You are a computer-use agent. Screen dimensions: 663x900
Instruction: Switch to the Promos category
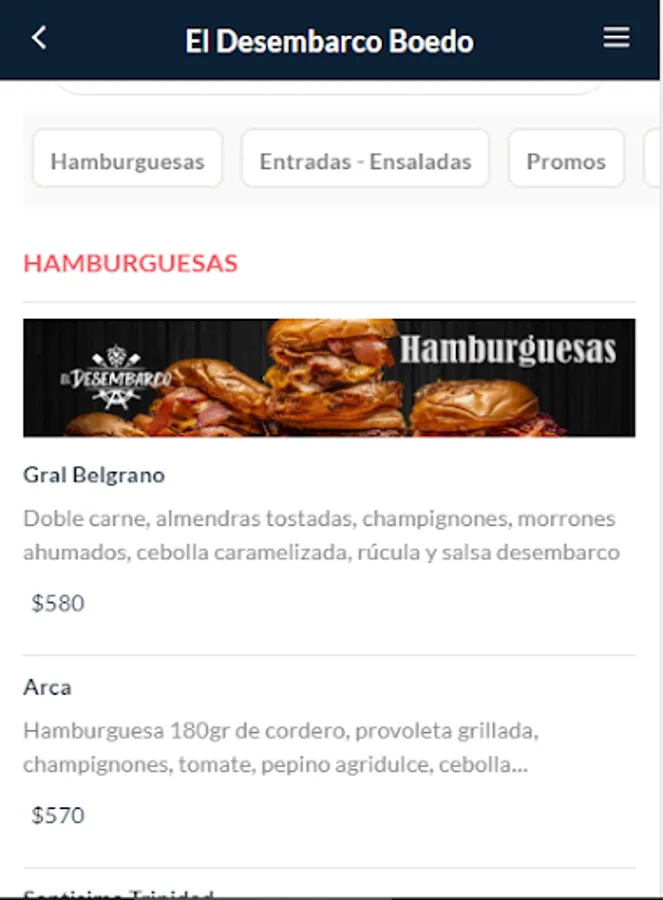566,161
